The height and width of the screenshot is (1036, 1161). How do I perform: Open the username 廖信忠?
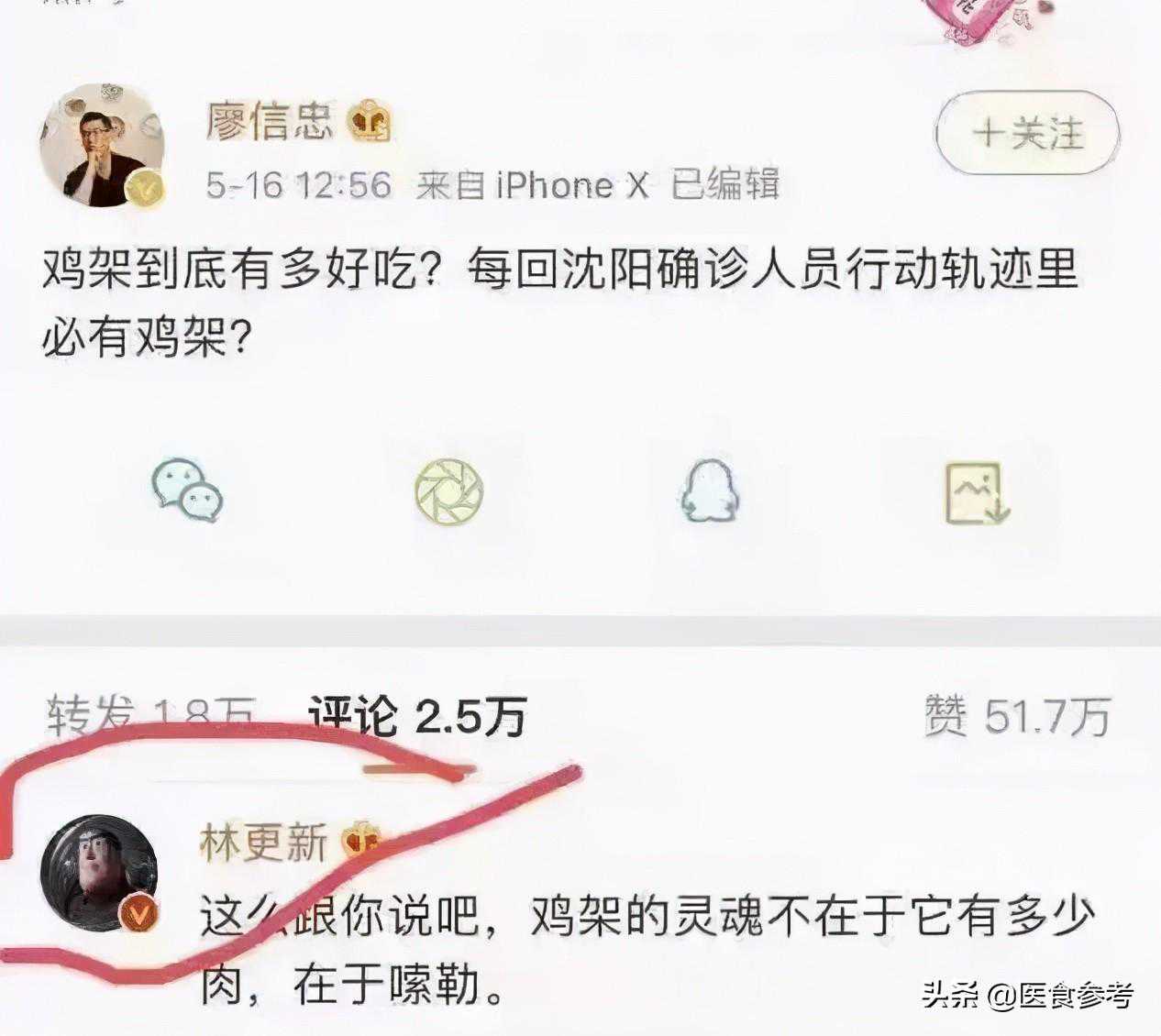269,122
